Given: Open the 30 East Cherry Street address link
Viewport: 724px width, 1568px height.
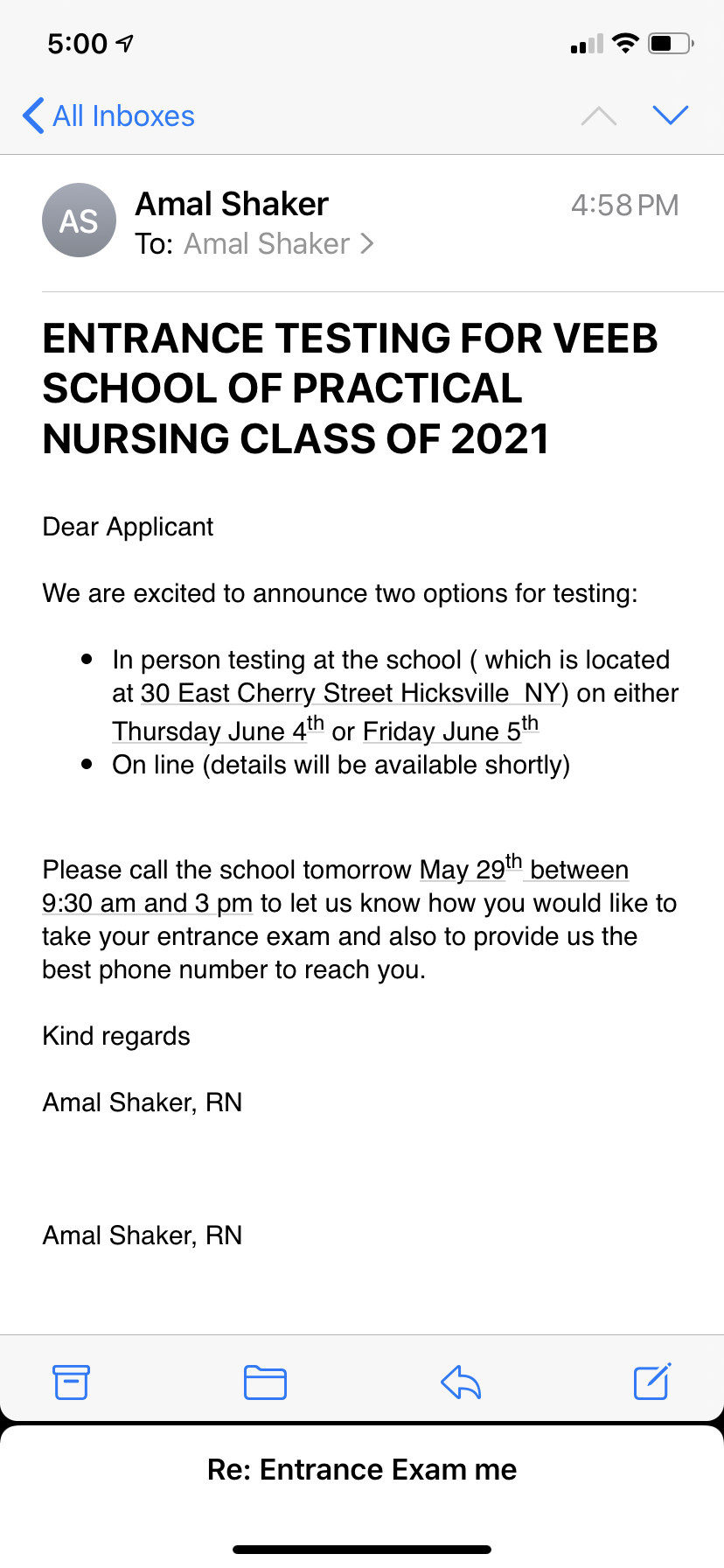Looking at the screenshot, I should [x=350, y=693].
